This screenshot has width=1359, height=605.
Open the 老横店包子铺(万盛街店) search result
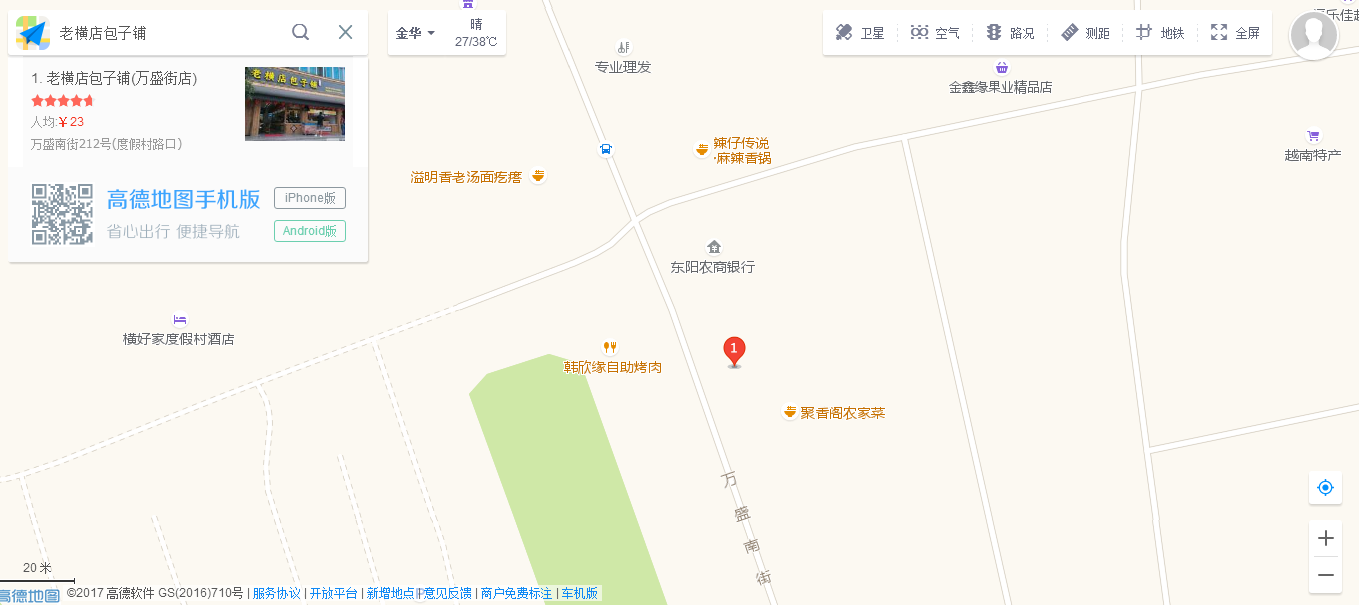[114, 78]
